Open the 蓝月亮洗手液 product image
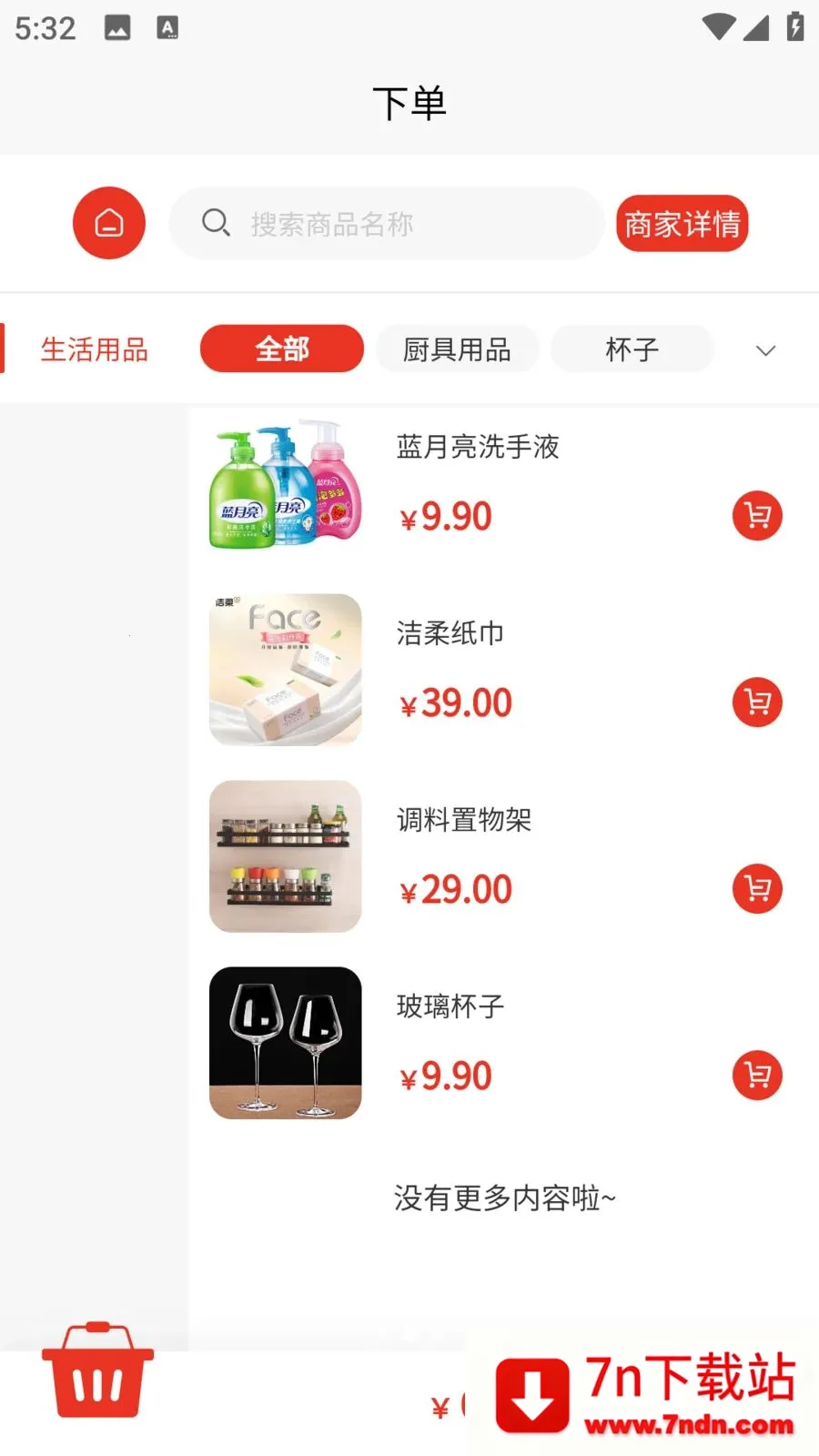819x1456 pixels. pos(286,484)
